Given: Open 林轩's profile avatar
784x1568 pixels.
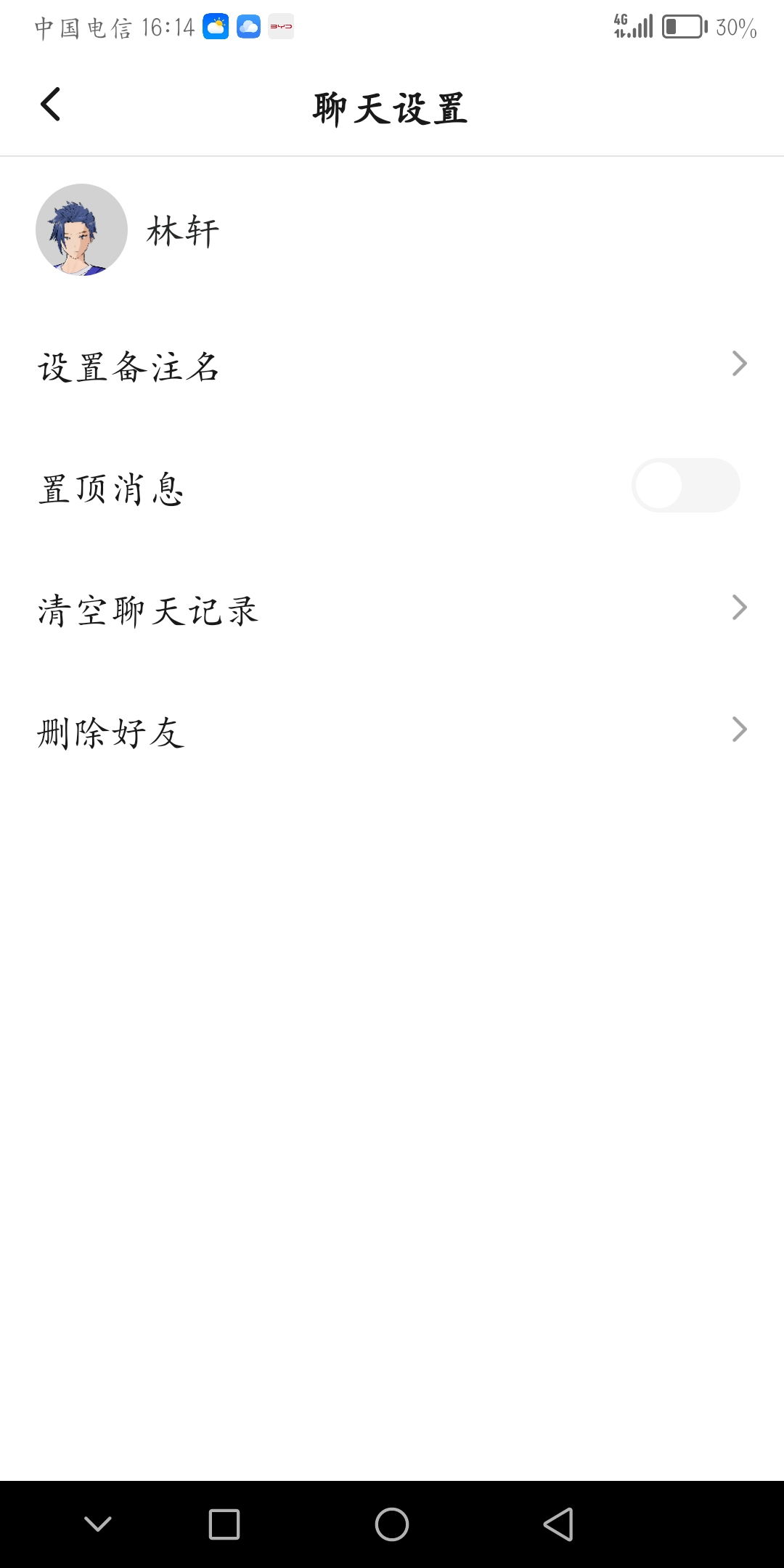Looking at the screenshot, I should [x=81, y=230].
